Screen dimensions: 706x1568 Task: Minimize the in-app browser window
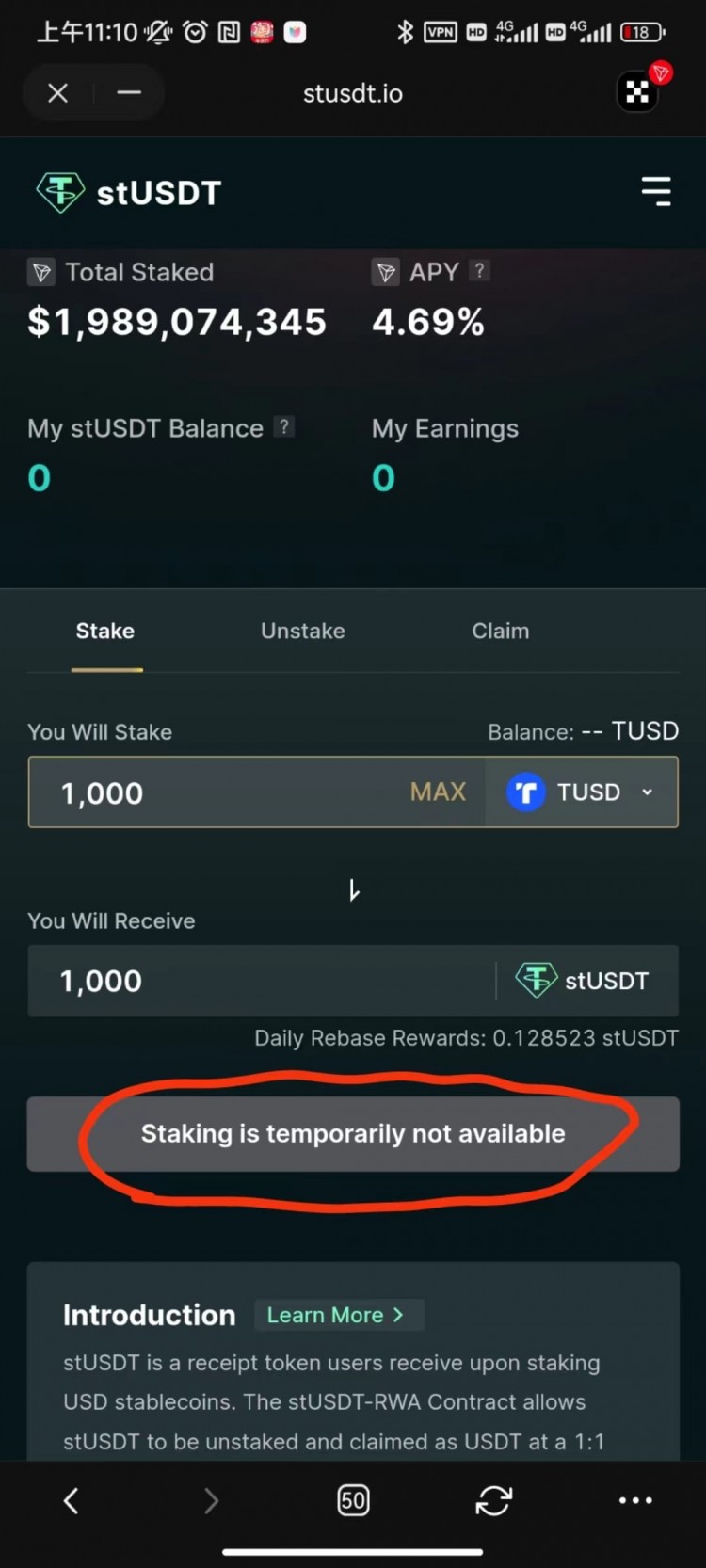(129, 93)
